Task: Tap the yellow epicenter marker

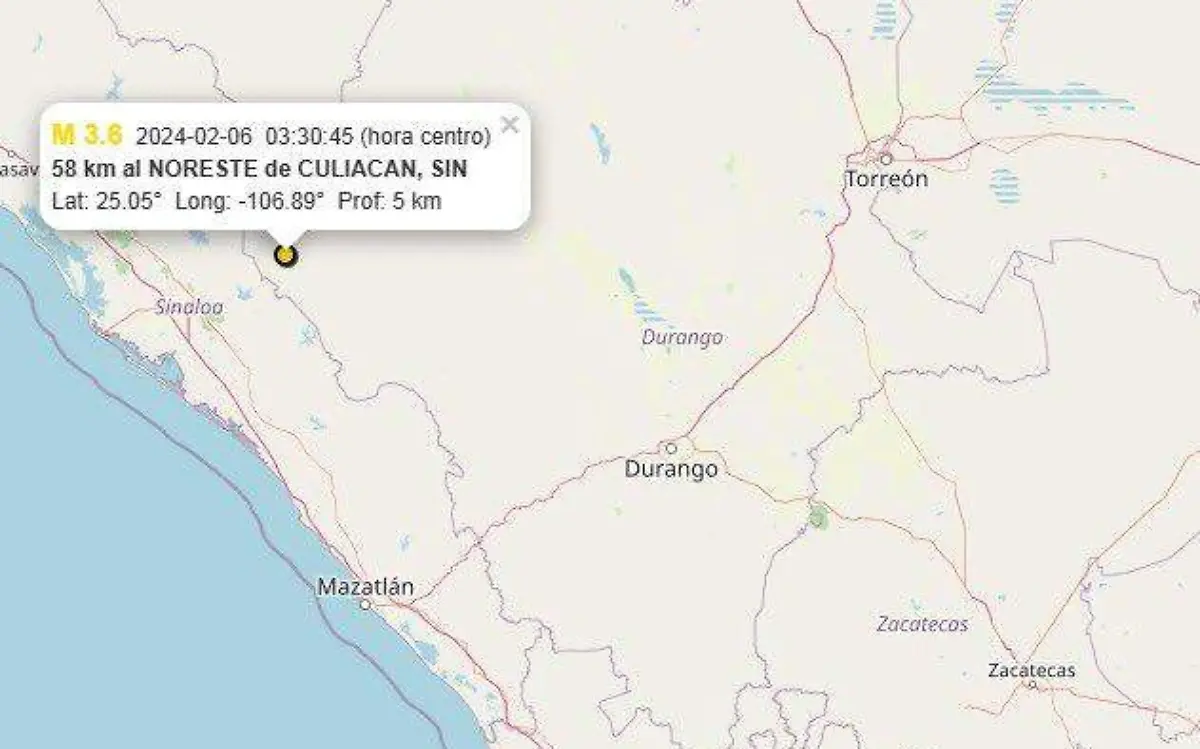Action: 286,255
